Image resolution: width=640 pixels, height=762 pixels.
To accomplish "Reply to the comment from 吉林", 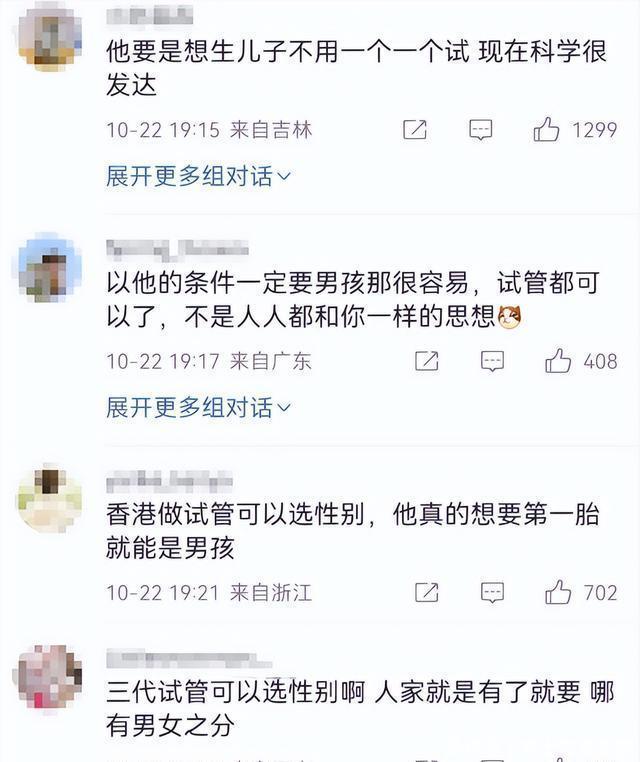I will [481, 130].
